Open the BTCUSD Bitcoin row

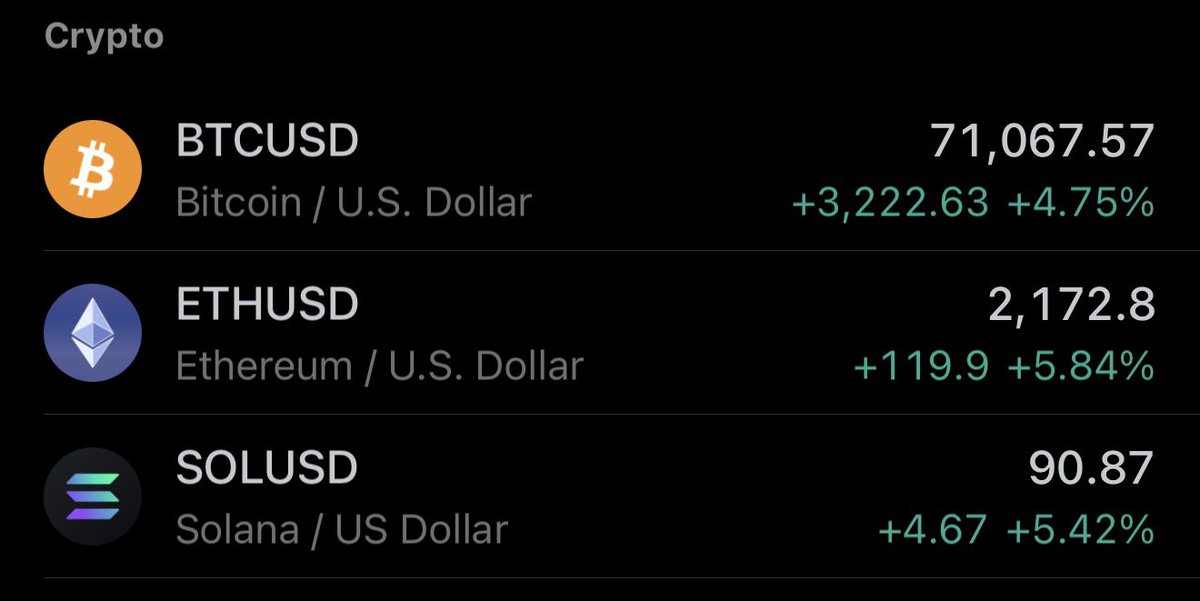tap(600, 171)
